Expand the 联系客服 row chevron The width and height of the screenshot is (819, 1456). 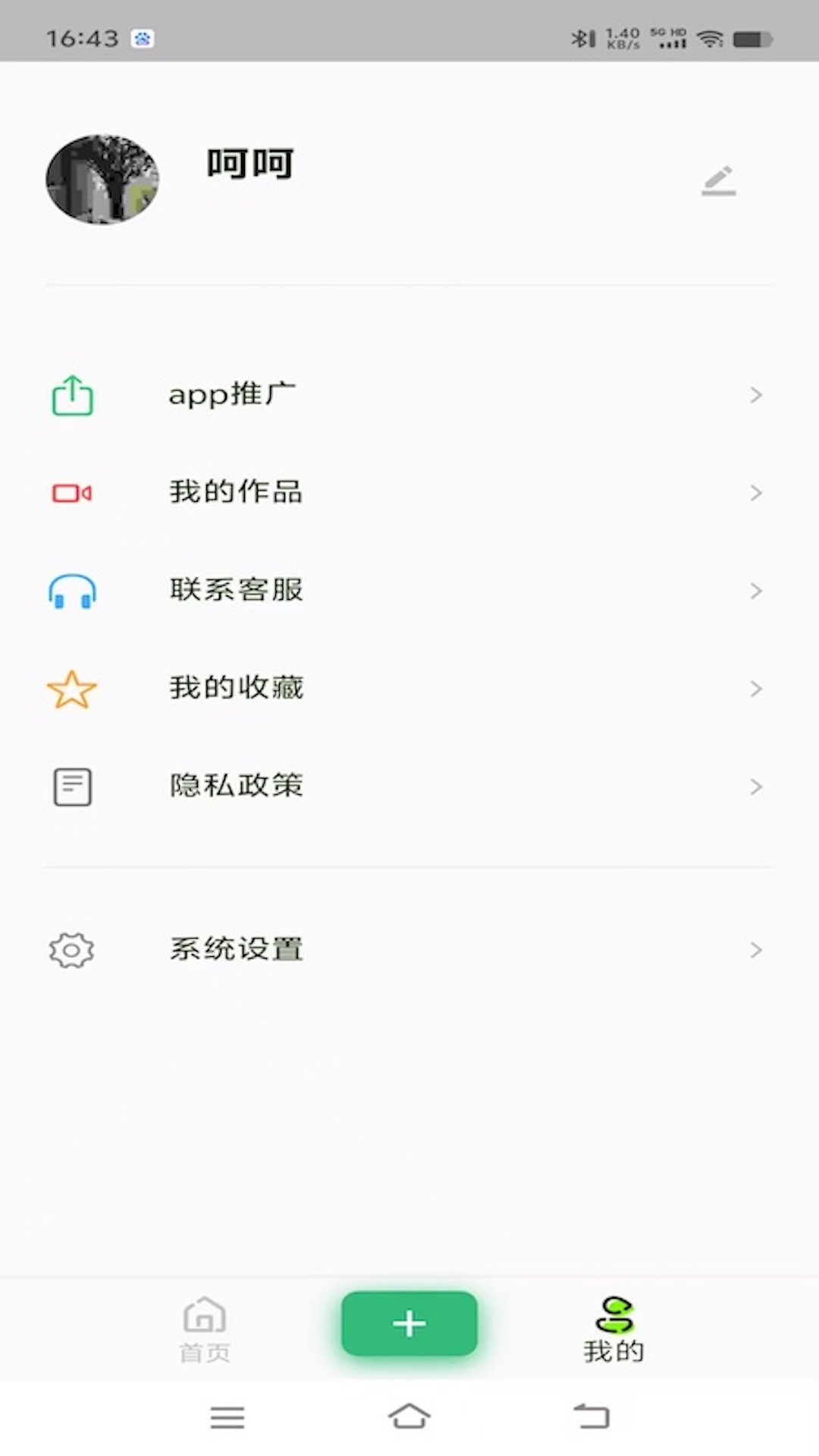click(756, 591)
